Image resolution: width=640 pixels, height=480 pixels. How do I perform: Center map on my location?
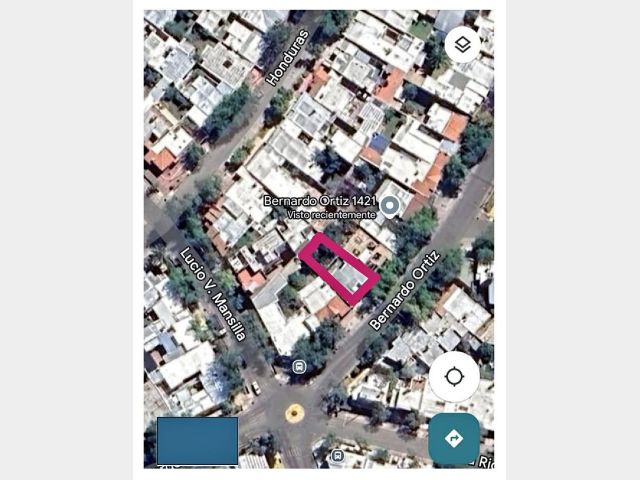pos(455,377)
